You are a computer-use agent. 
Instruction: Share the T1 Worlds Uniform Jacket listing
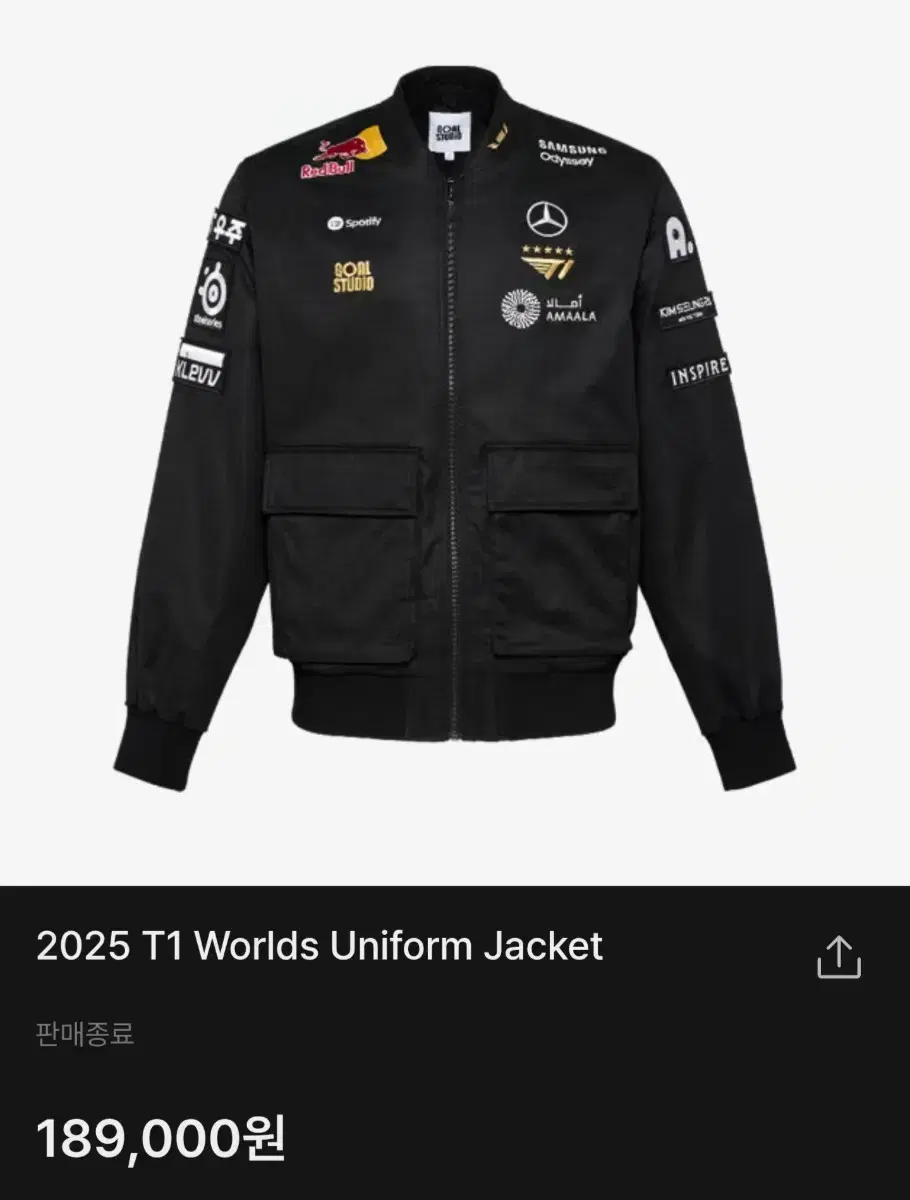coord(838,956)
